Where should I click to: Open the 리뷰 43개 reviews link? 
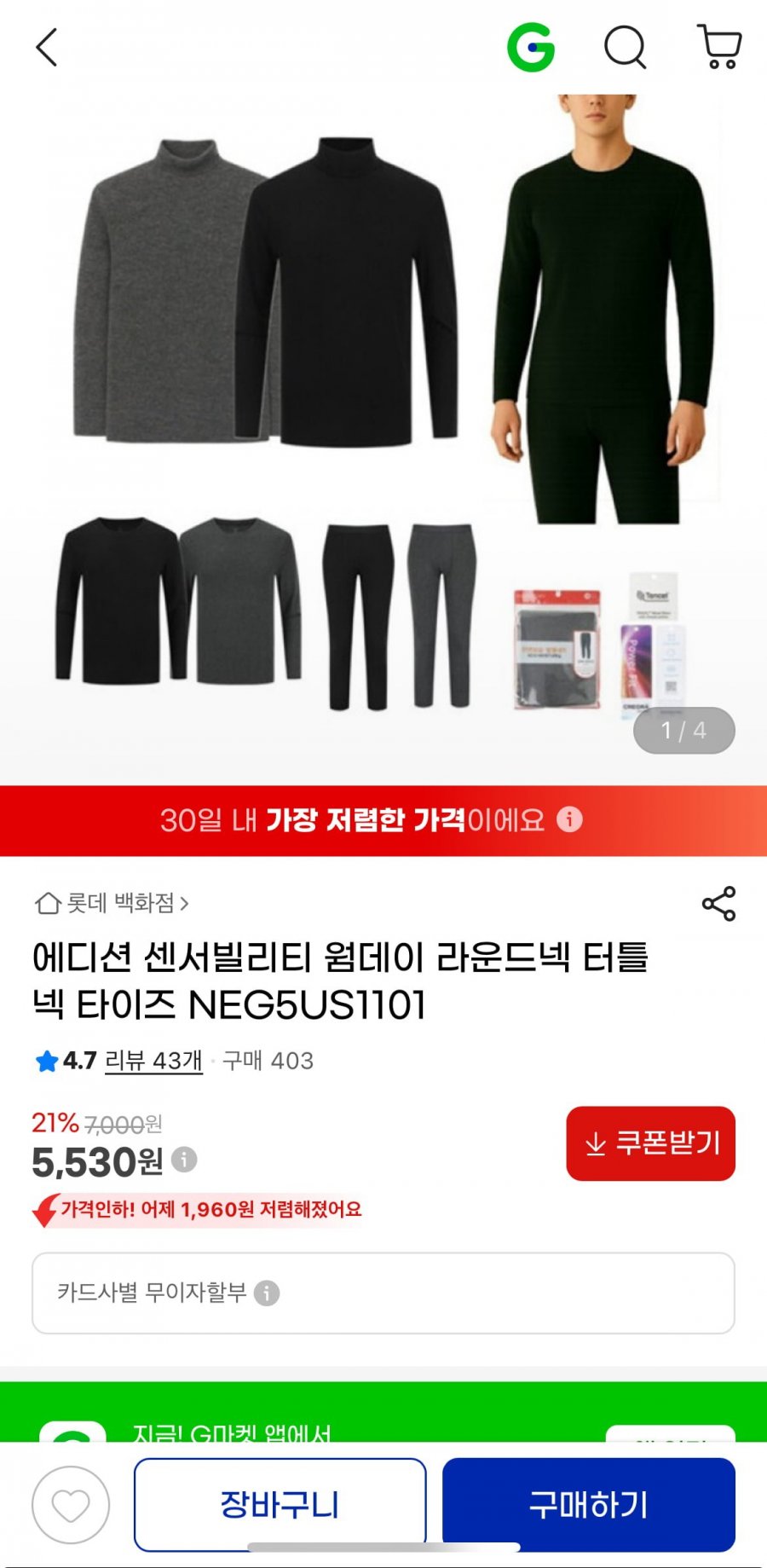pyautogui.click(x=153, y=1061)
